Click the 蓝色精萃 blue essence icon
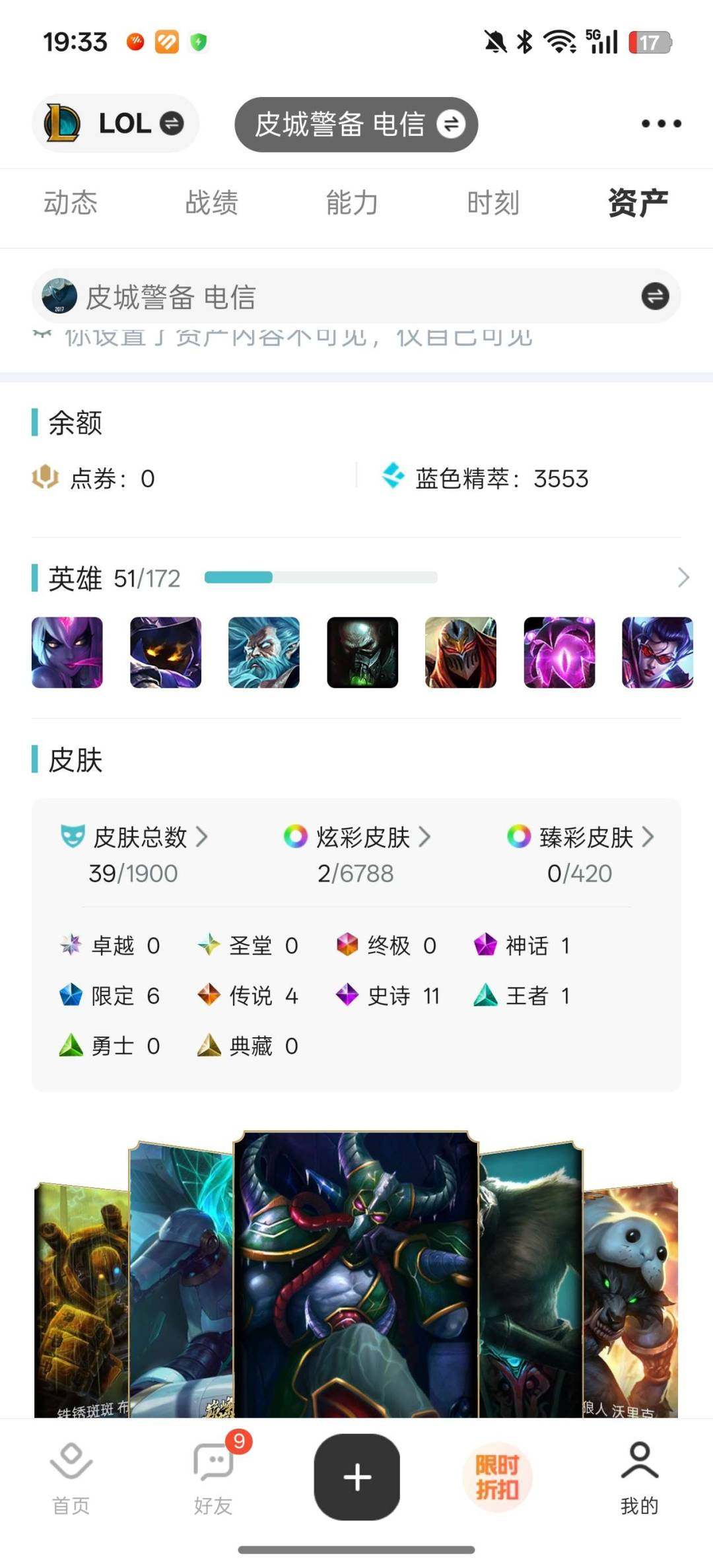 [x=394, y=478]
